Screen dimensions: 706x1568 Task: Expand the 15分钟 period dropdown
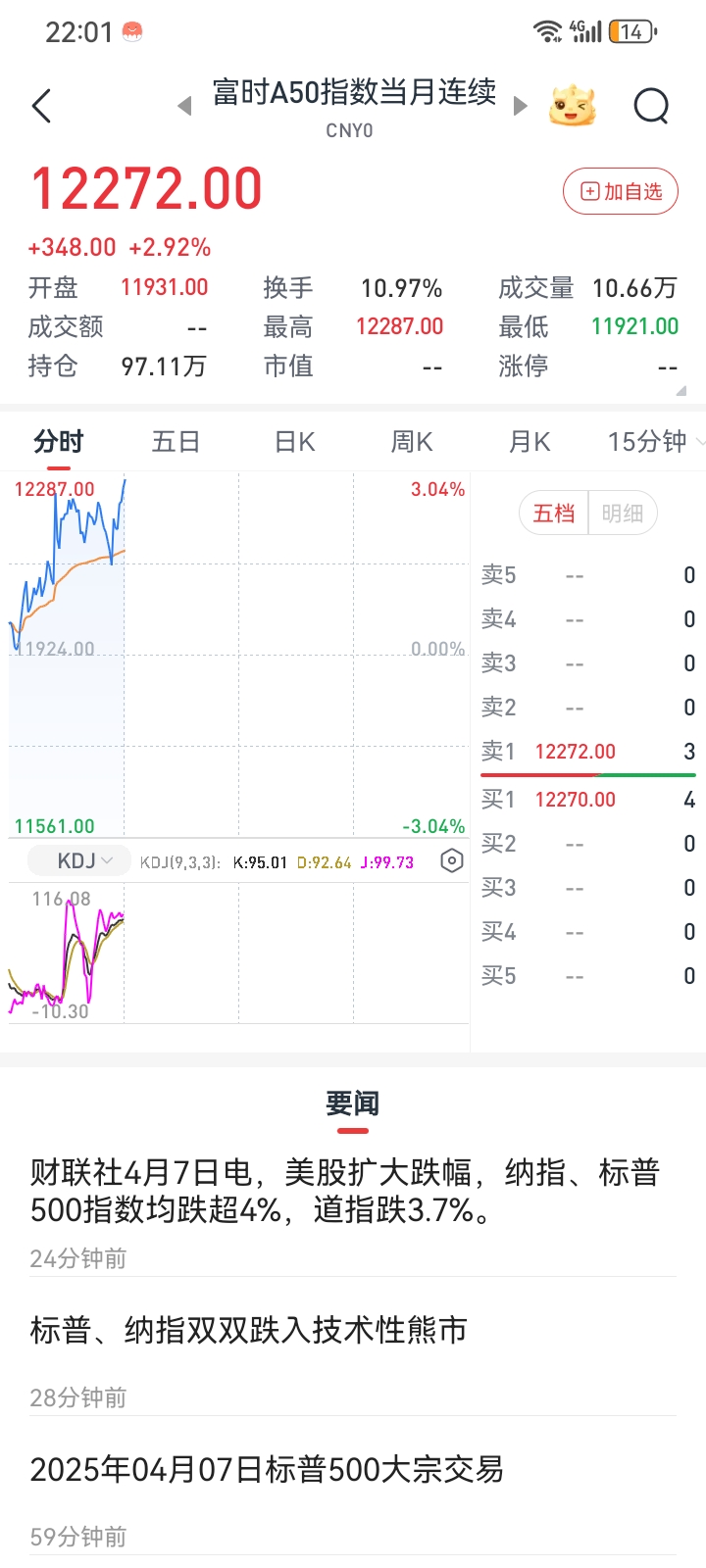[652, 442]
